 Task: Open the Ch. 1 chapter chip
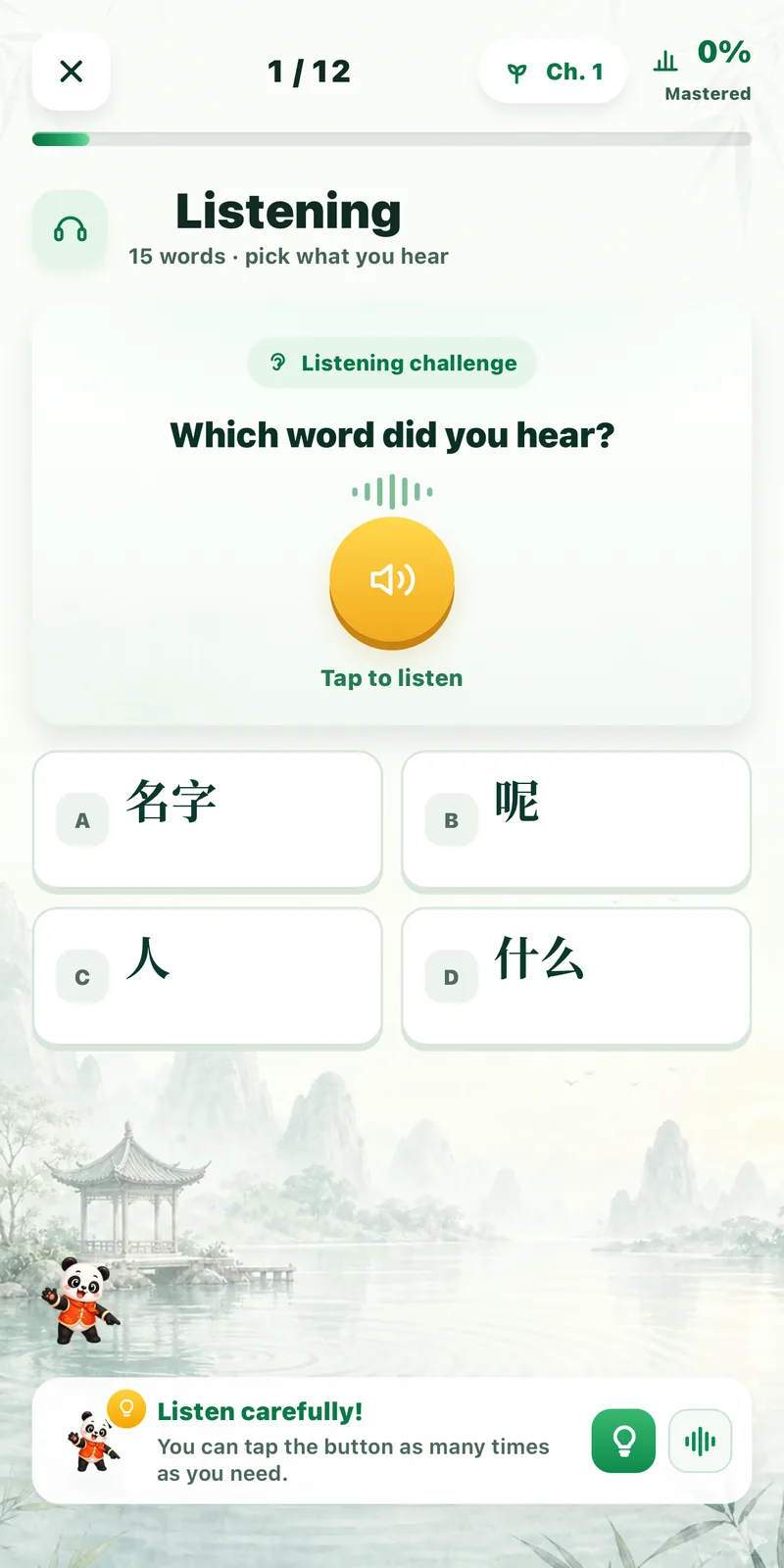click(553, 72)
